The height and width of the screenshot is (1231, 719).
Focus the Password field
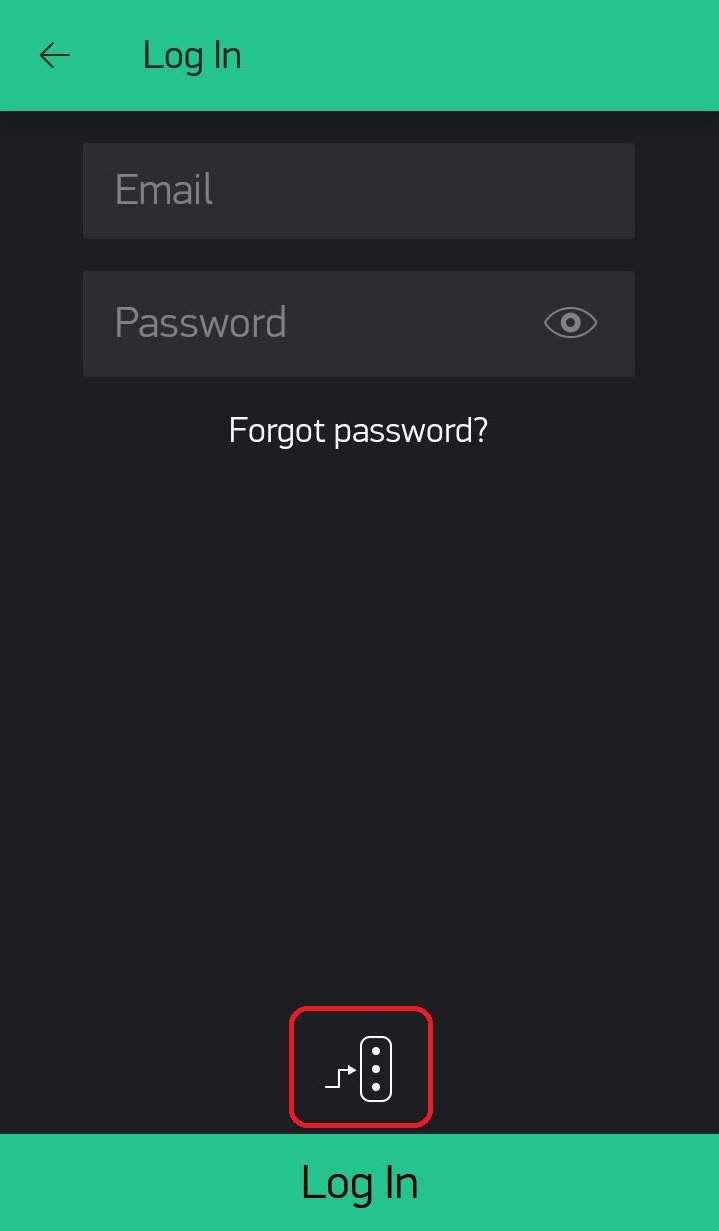(x=359, y=324)
